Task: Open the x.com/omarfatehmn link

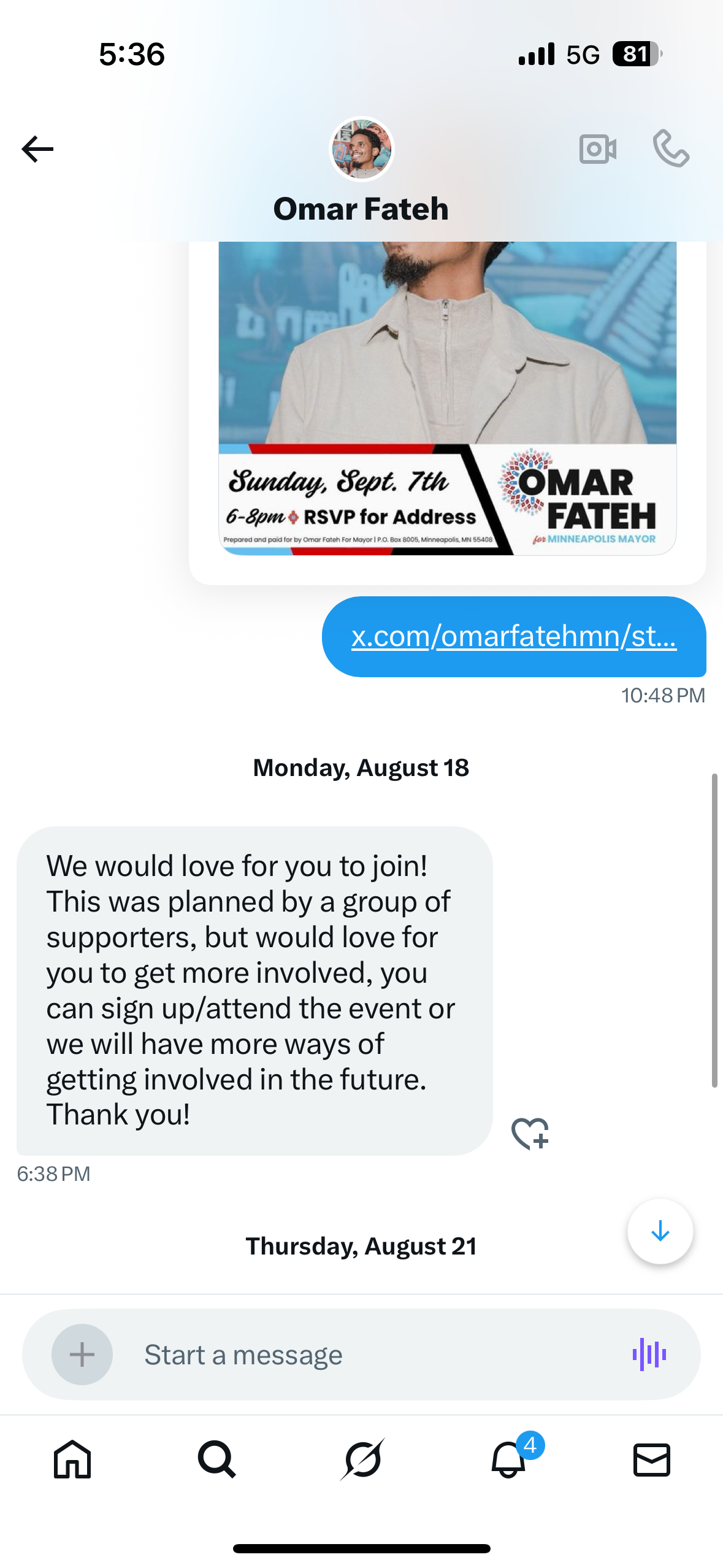Action: tap(514, 636)
